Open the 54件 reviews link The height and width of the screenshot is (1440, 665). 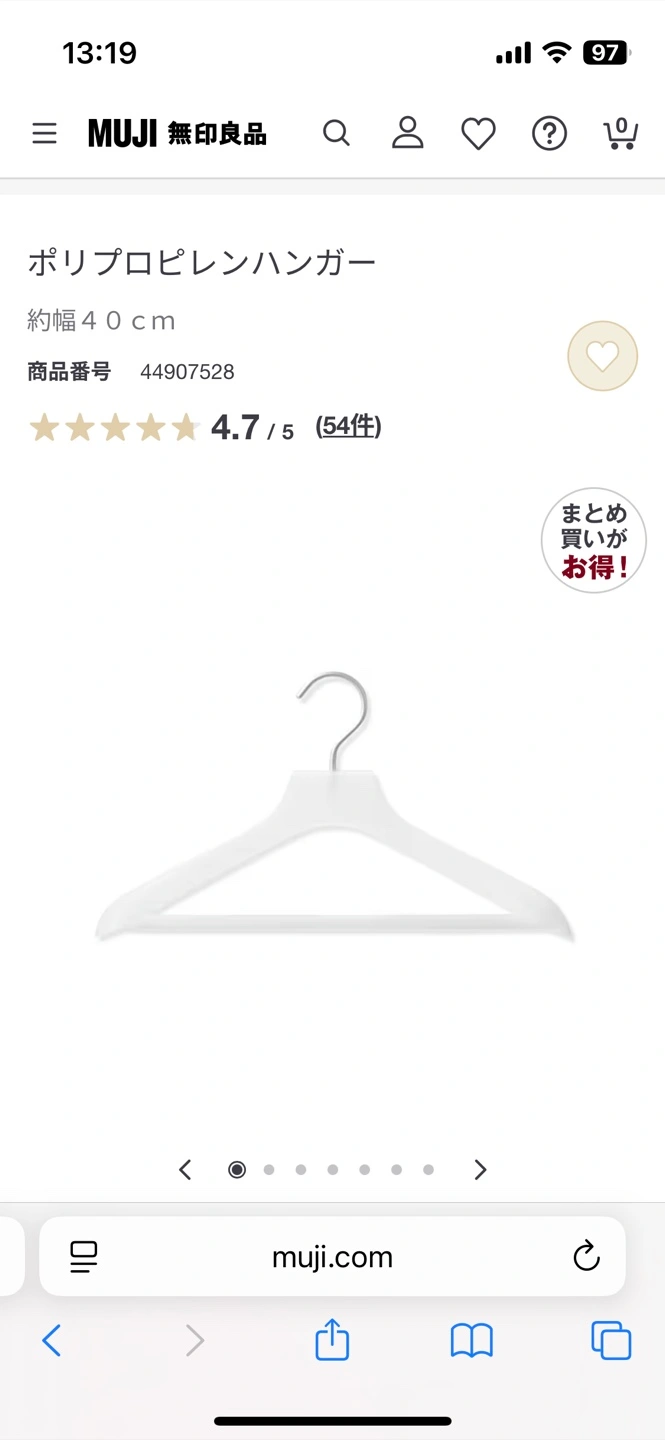pyautogui.click(x=348, y=427)
